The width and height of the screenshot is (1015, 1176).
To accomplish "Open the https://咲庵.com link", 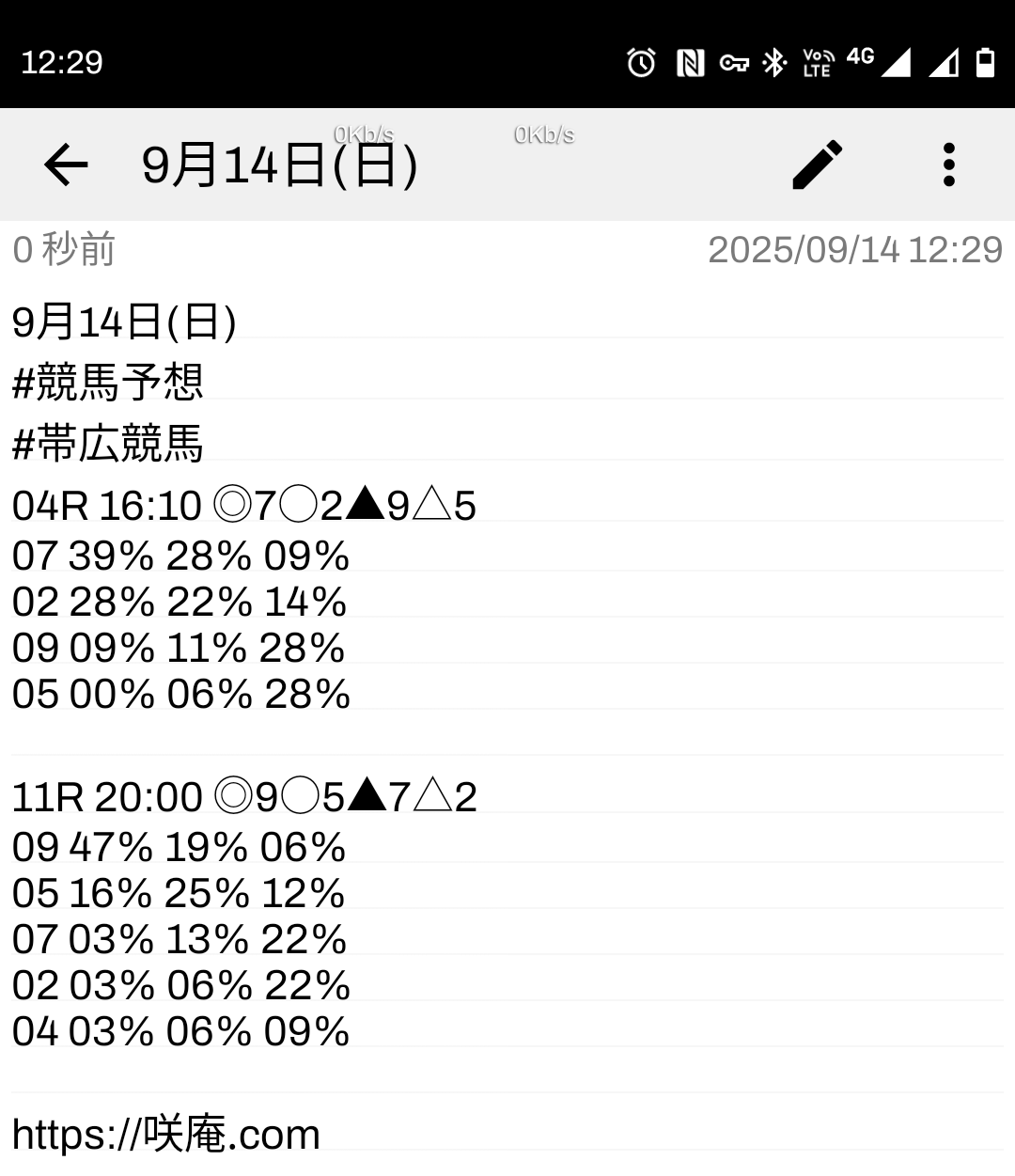I will point(166,1135).
